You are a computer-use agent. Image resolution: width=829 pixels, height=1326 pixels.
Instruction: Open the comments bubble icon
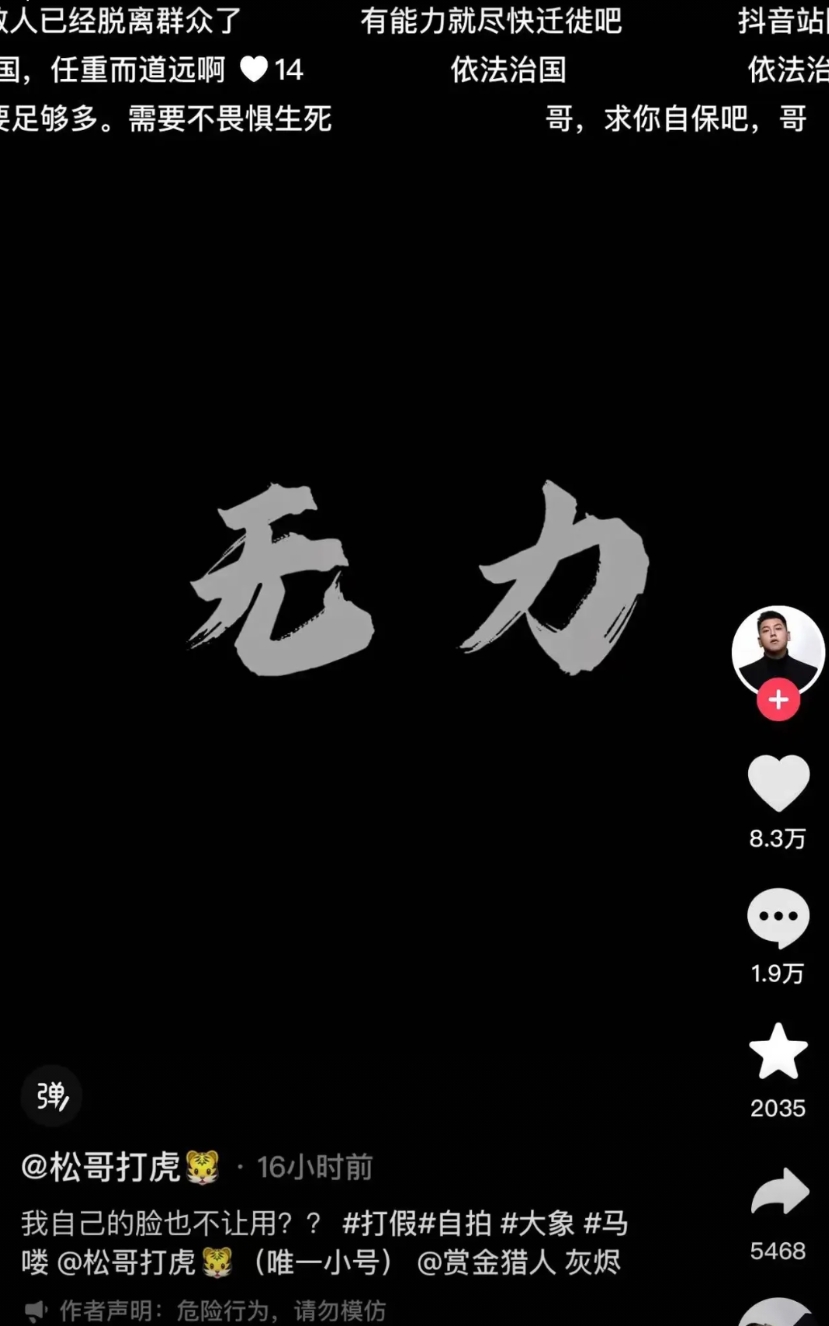click(778, 918)
